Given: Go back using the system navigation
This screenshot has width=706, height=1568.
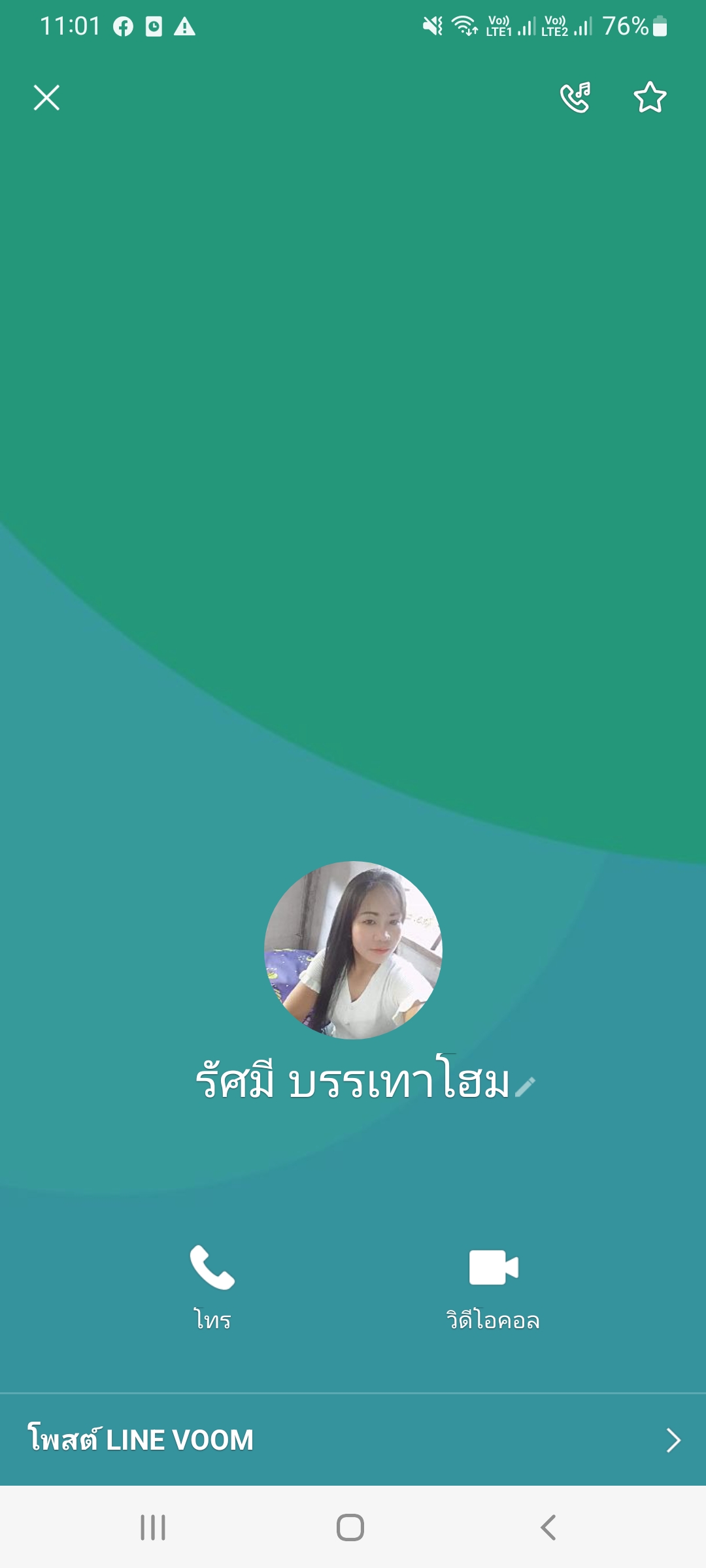Looking at the screenshot, I should pyautogui.click(x=548, y=1527).
